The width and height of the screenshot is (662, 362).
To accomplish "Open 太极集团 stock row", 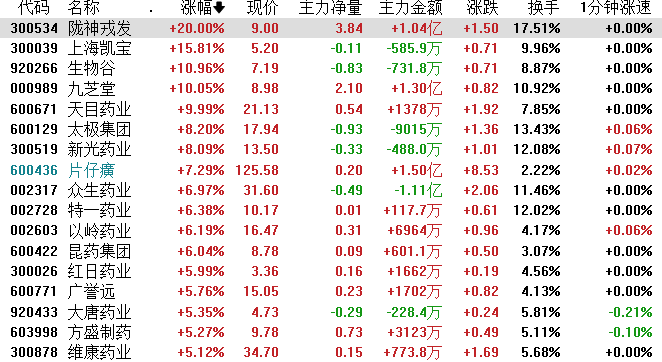I will tap(331, 129).
